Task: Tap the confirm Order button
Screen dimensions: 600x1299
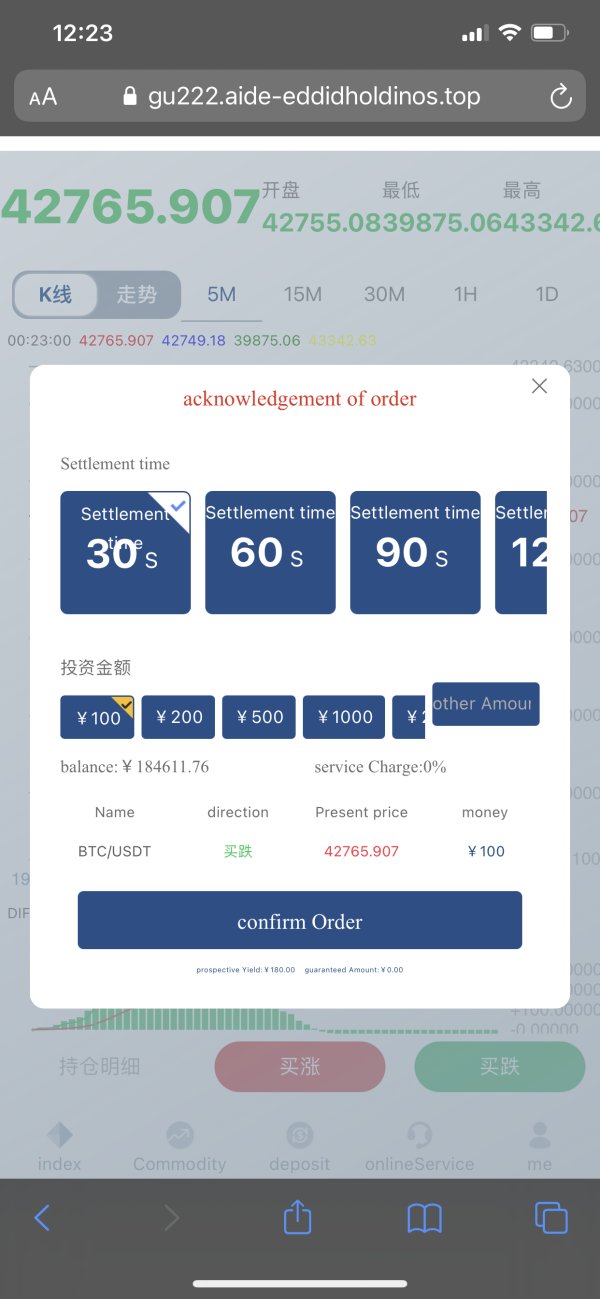Action: (300, 920)
